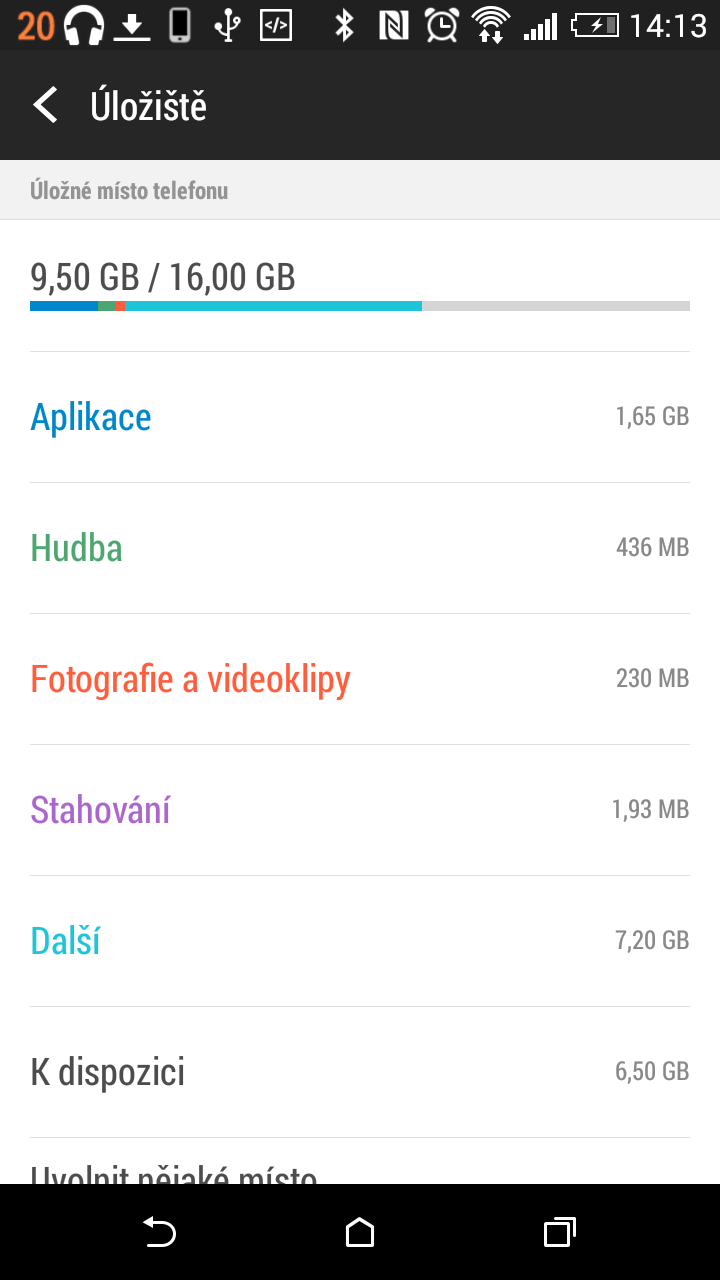Go back from the Úložiště screen
The width and height of the screenshot is (720, 1280).
46,105
